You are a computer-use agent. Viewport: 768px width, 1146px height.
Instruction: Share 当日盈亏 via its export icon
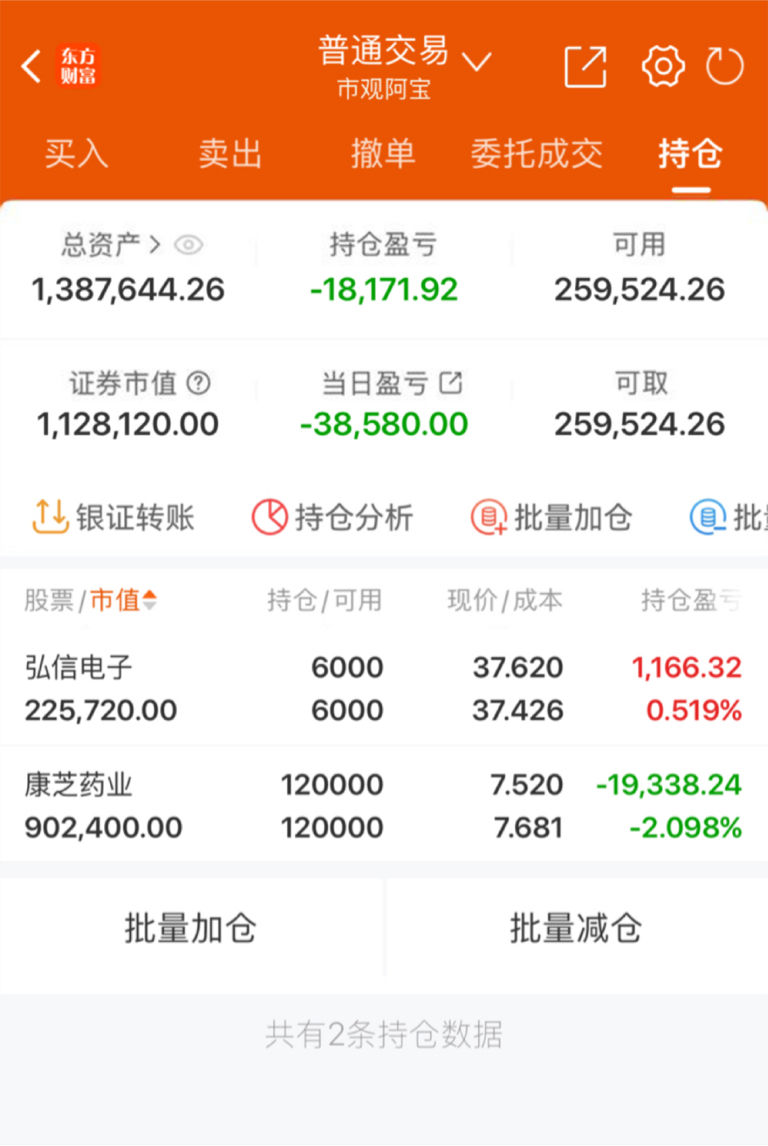(451, 382)
